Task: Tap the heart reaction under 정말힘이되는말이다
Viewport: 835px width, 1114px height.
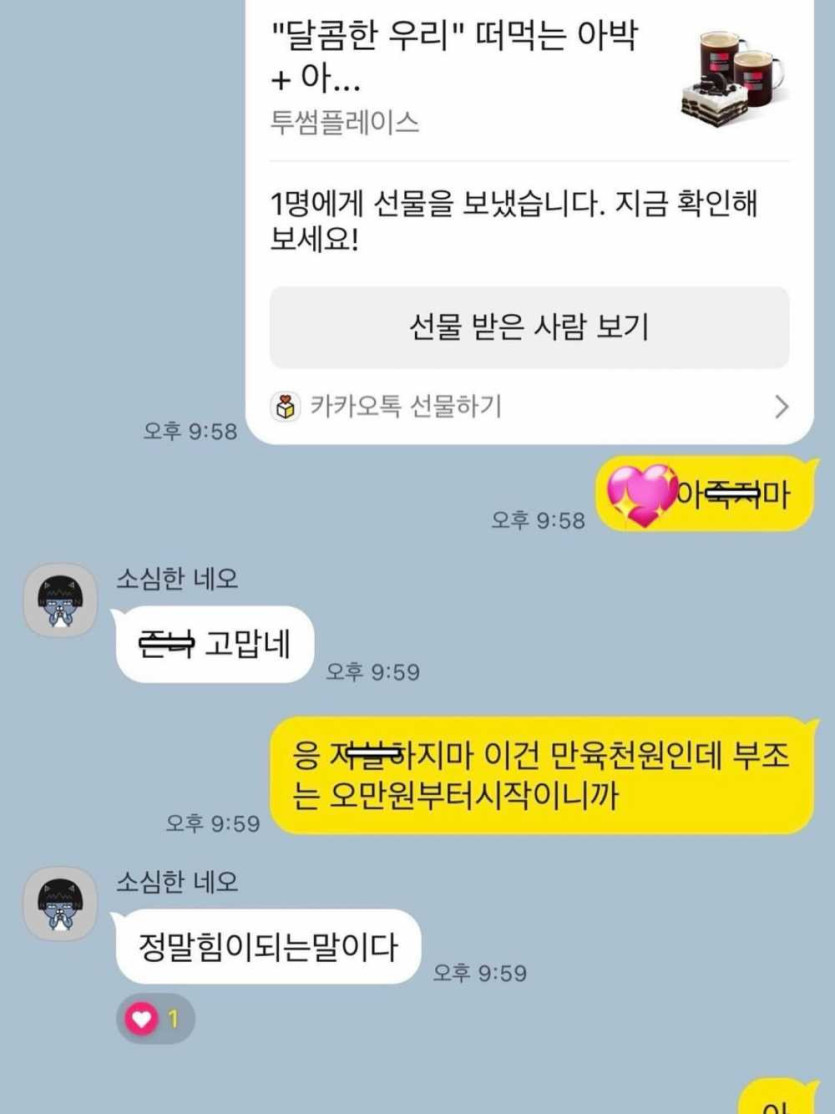Action: point(154,1019)
